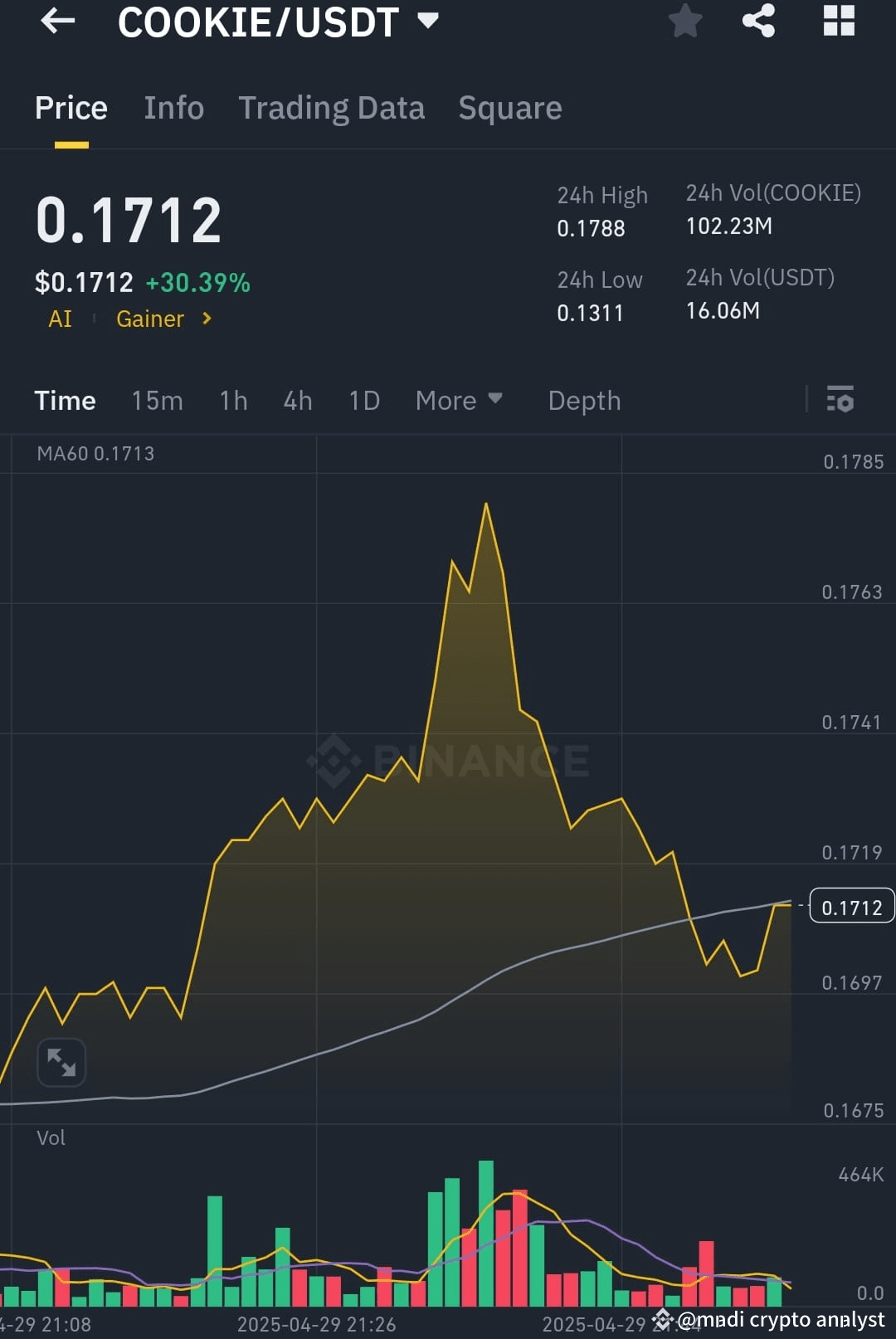This screenshot has width=896, height=1339.
Task: Expand the More intervals dropdown
Action: click(x=460, y=400)
